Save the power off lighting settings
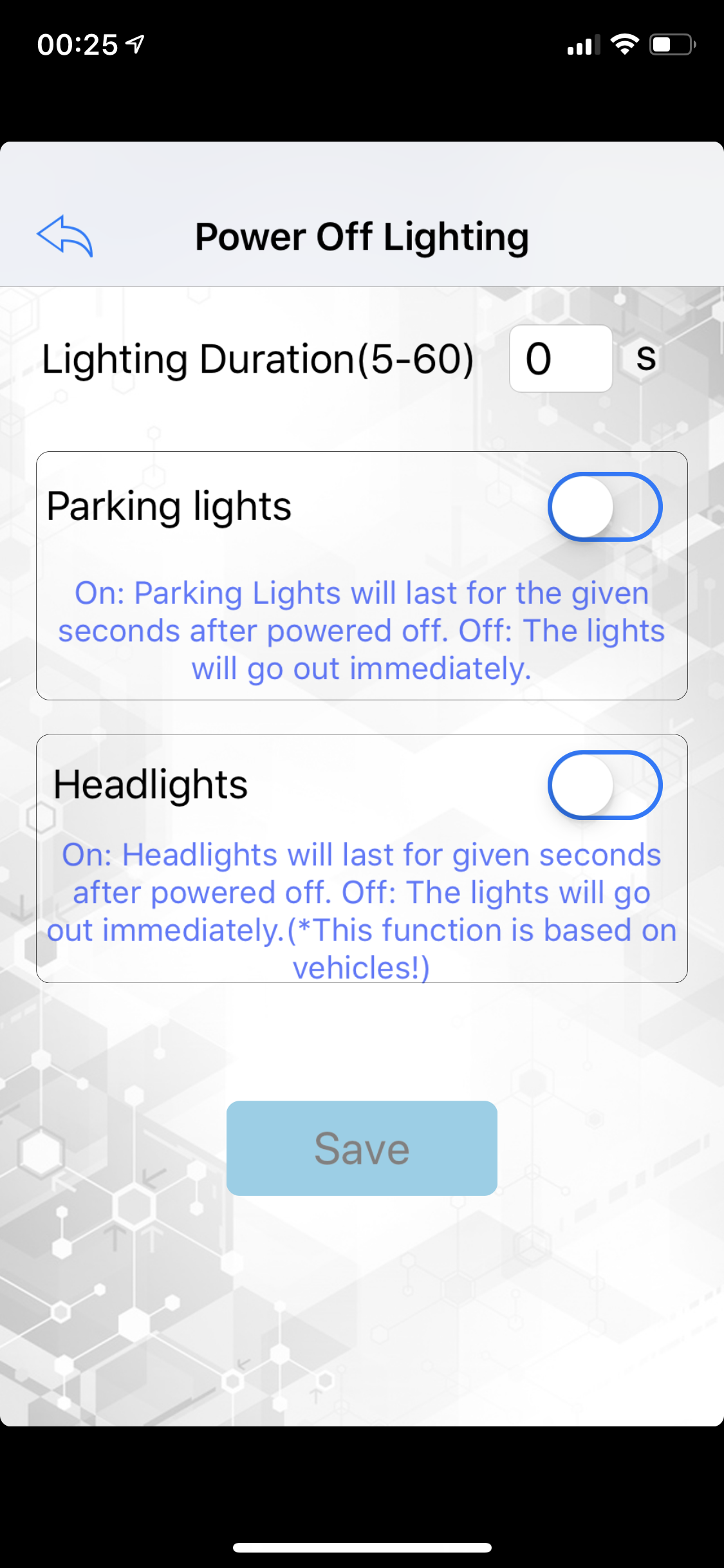This screenshot has height=1568, width=724. 362,1148
